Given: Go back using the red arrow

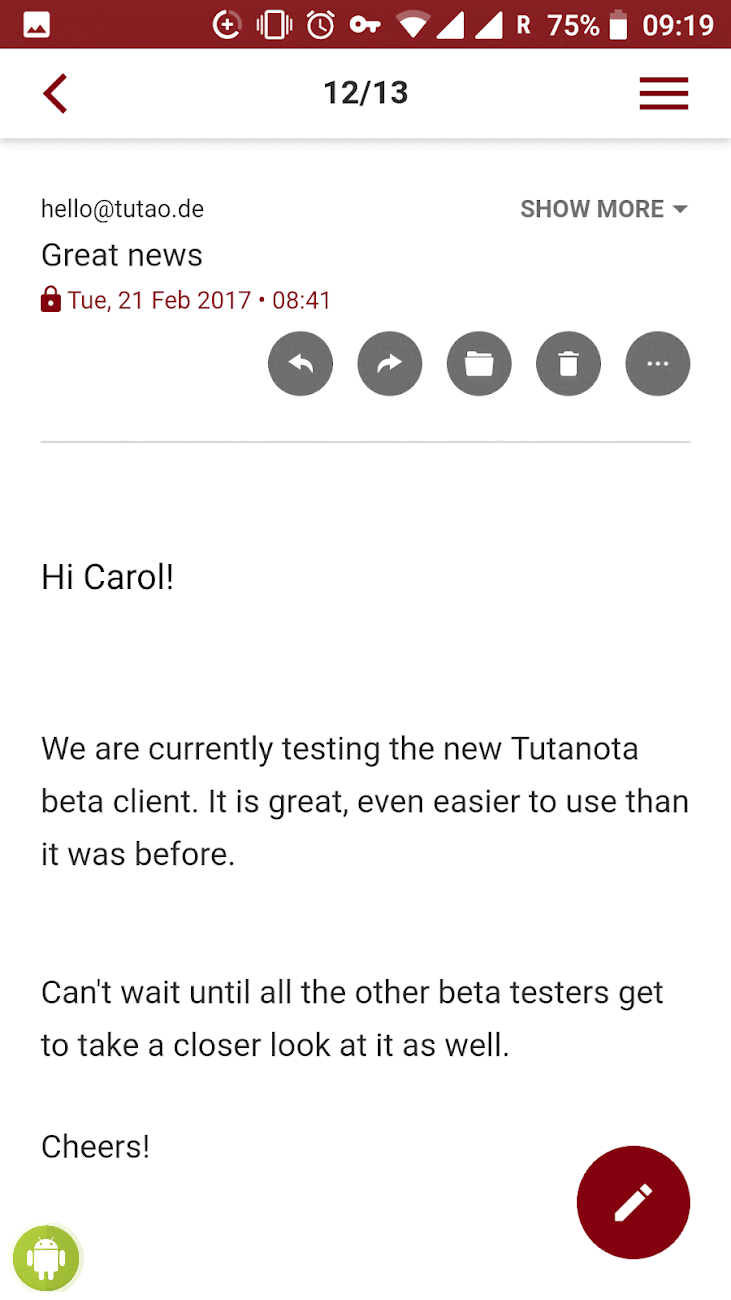Looking at the screenshot, I should 55,93.
